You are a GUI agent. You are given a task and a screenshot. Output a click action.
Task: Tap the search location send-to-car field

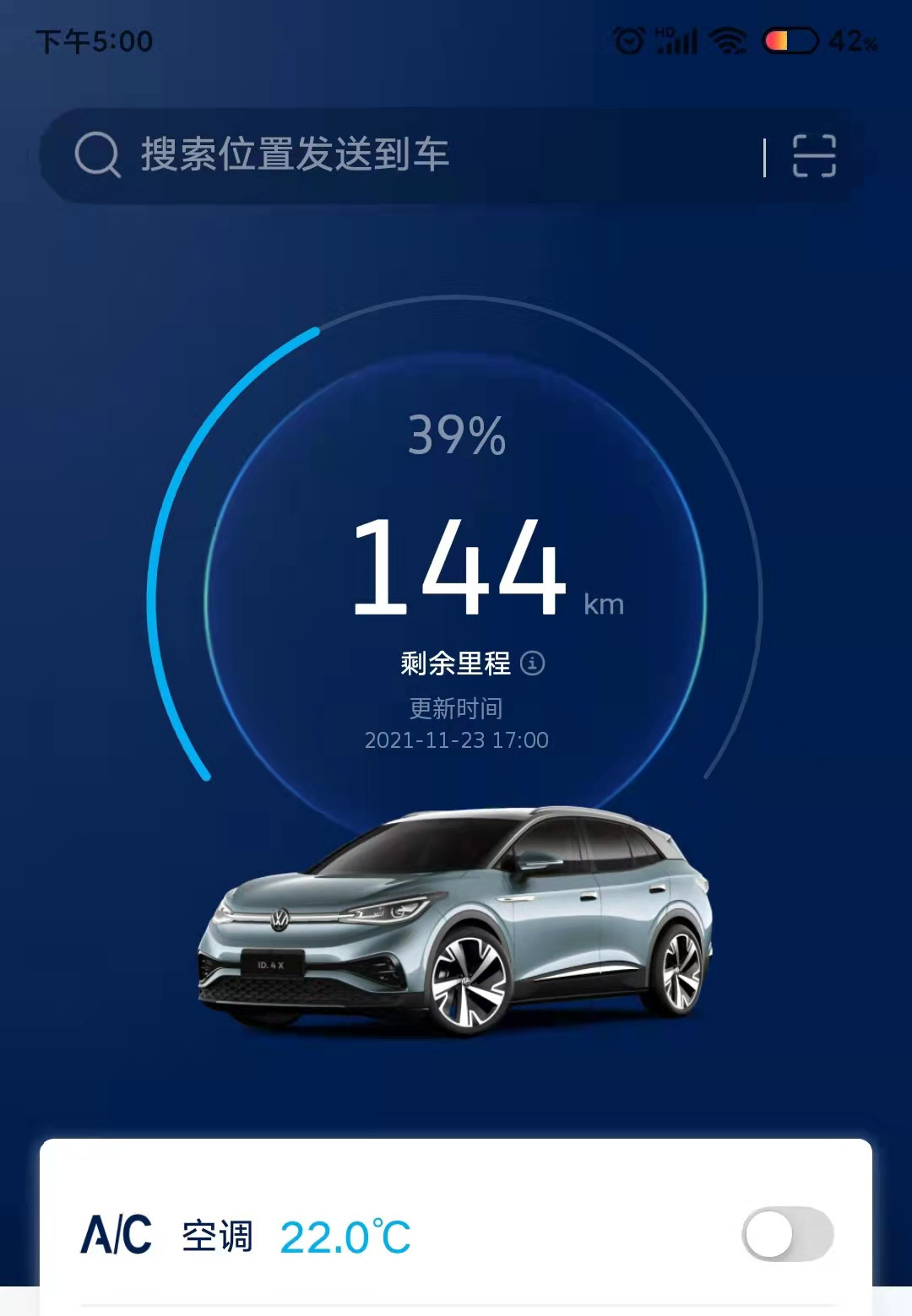pyautogui.click(x=405, y=155)
